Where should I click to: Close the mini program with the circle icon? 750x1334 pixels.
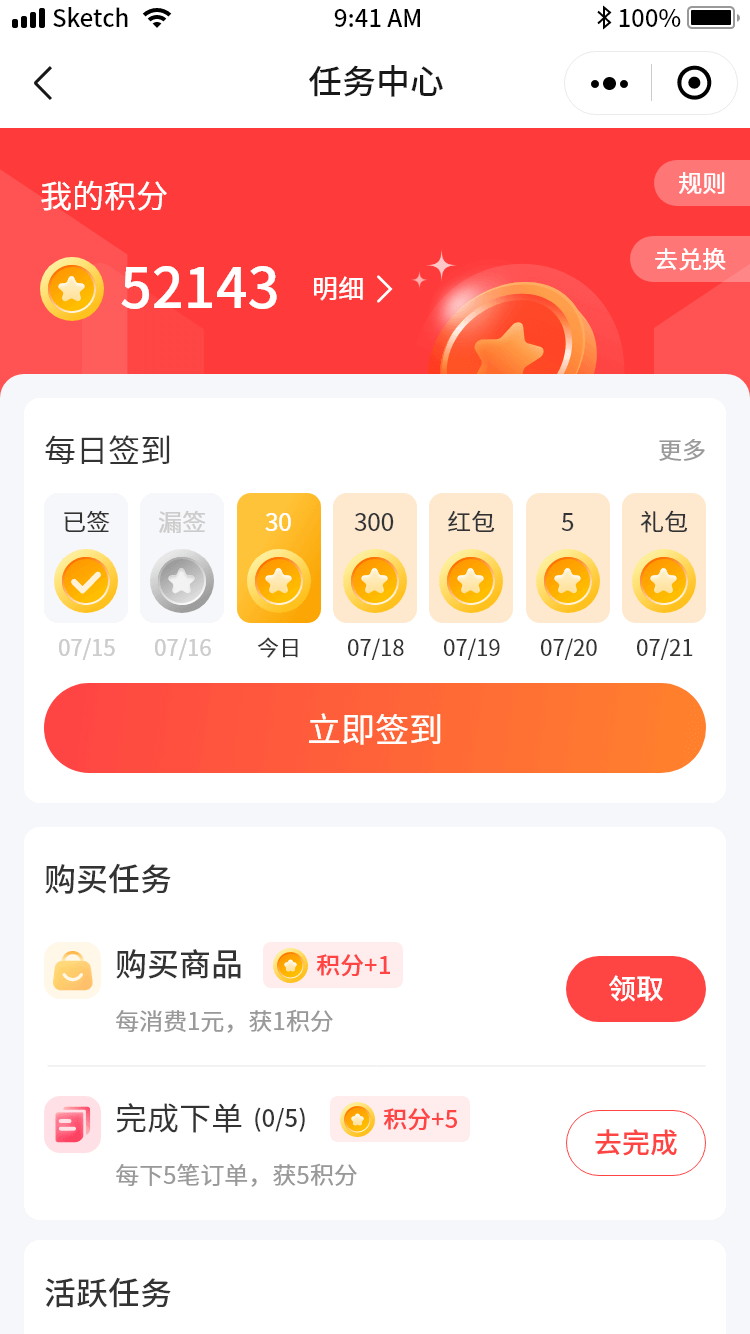[694, 83]
